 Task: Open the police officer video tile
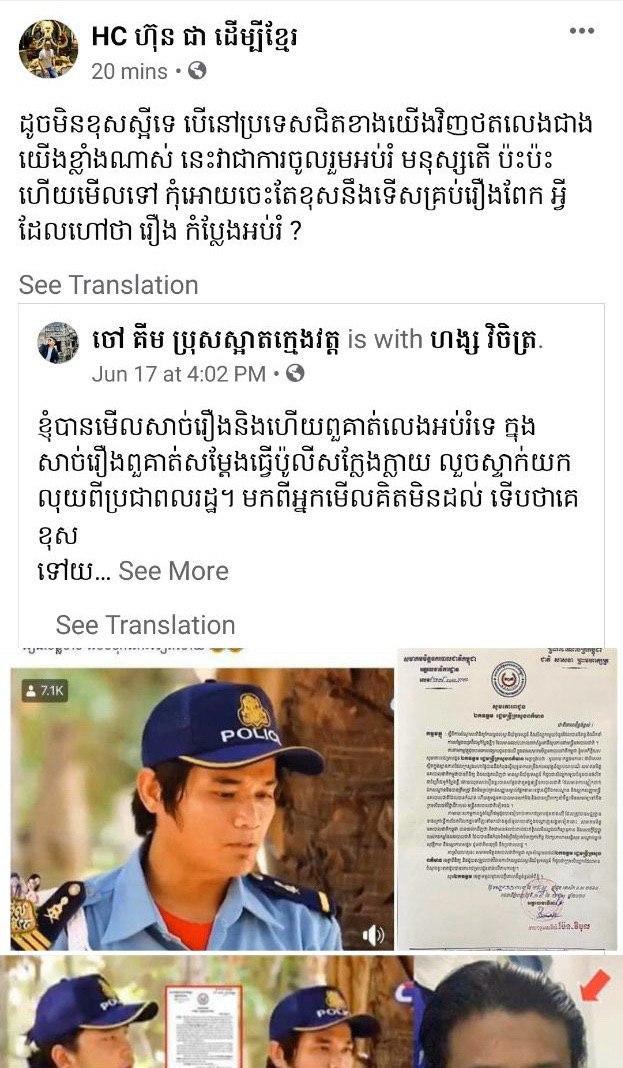click(x=200, y=800)
